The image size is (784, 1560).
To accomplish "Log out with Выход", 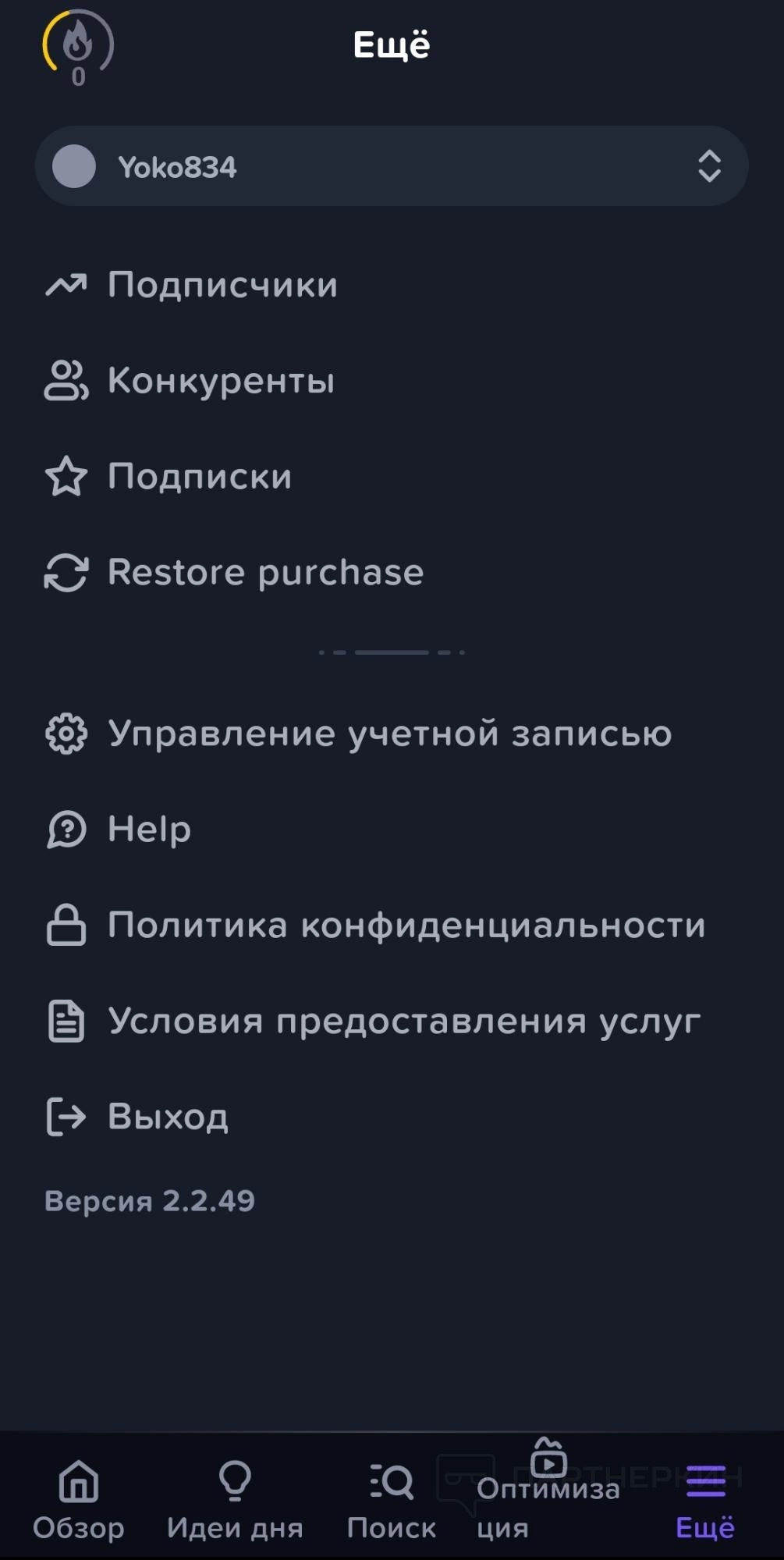I will (168, 1117).
